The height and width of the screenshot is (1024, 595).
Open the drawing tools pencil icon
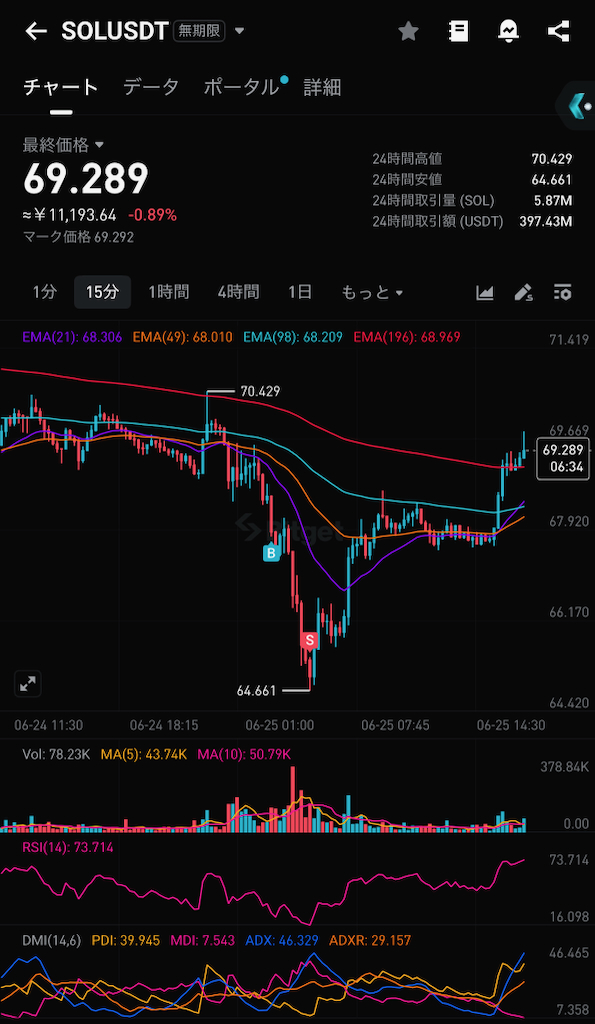(524, 292)
